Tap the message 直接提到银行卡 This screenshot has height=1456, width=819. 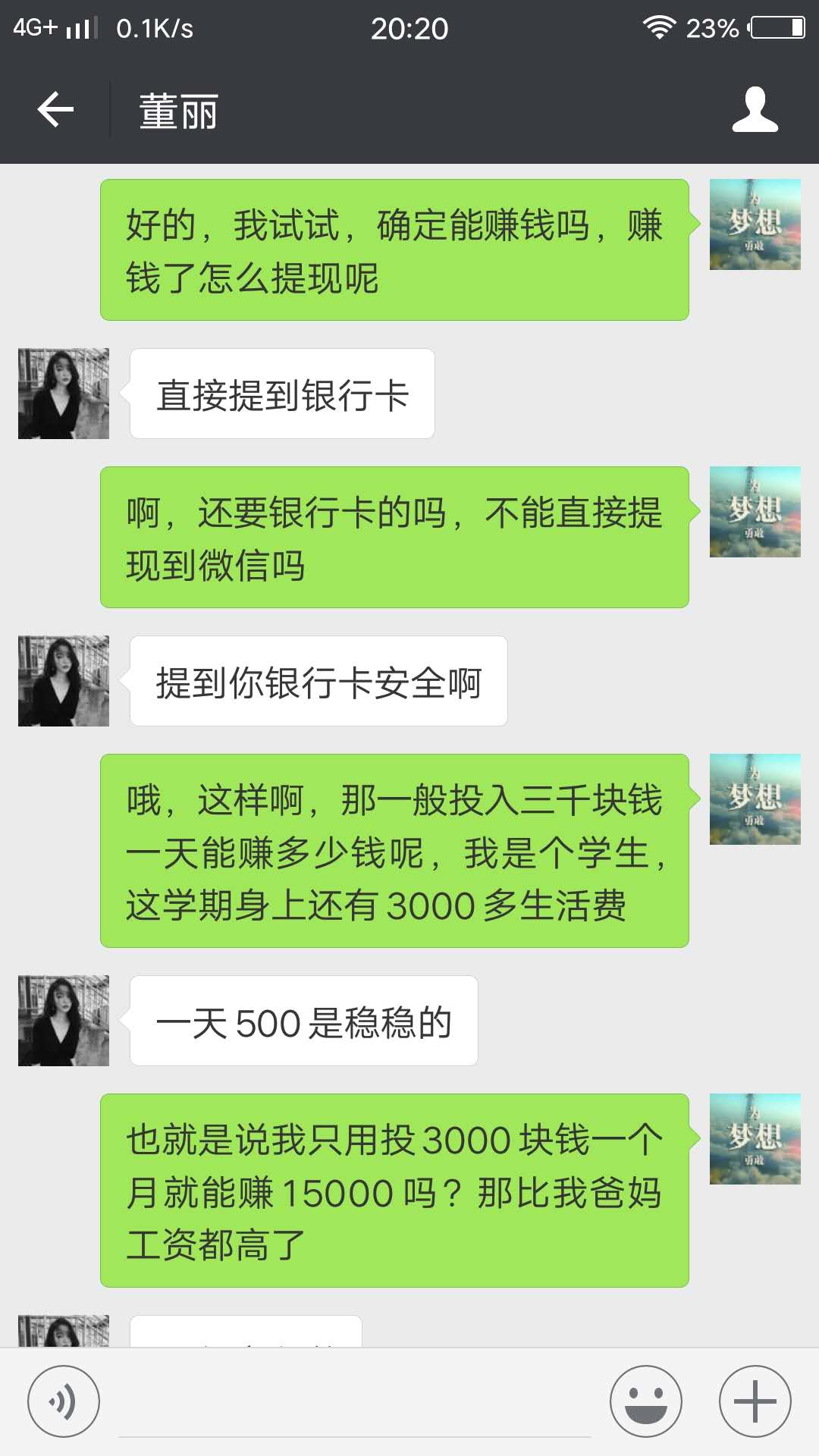pos(282,393)
